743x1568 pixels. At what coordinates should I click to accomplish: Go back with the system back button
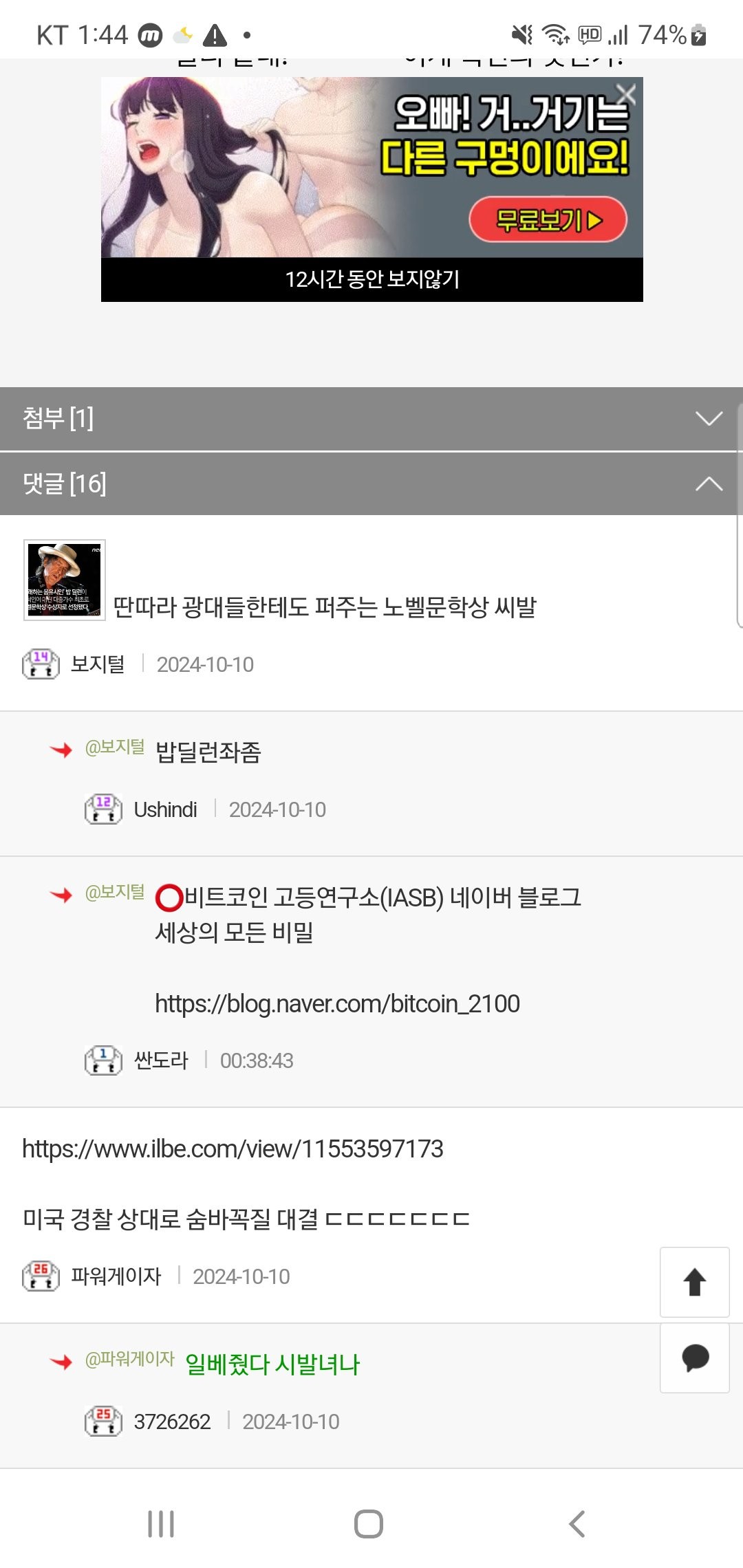point(577,1524)
